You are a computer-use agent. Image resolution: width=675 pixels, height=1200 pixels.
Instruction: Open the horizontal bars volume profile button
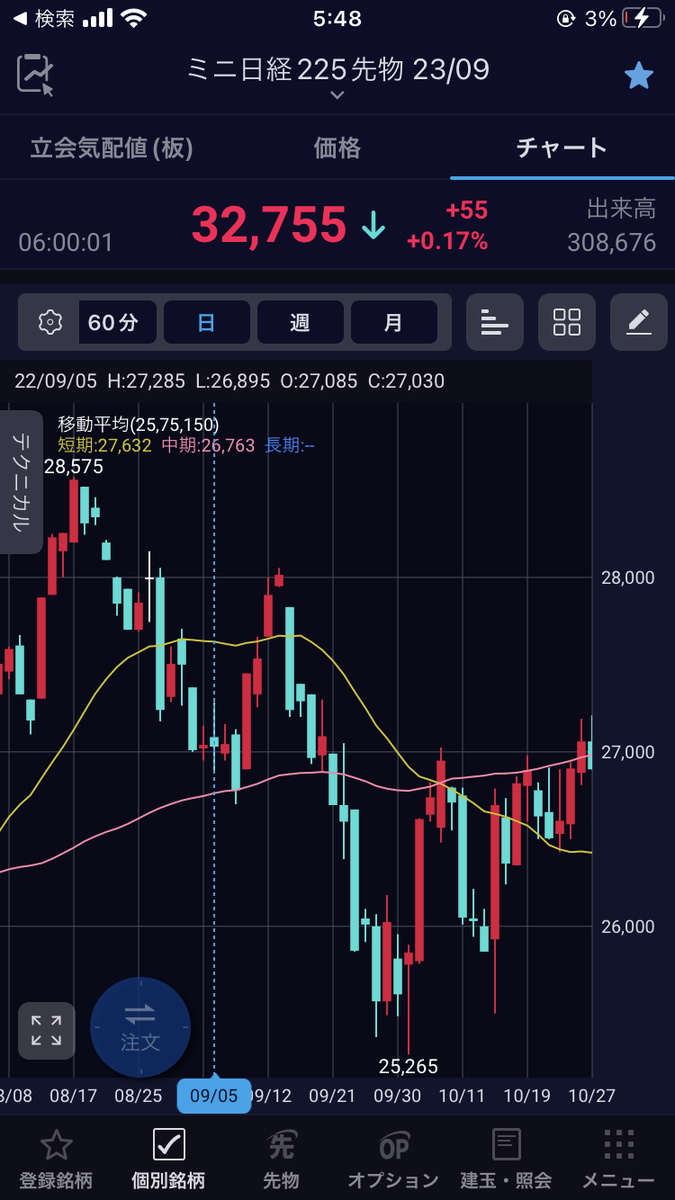(495, 322)
